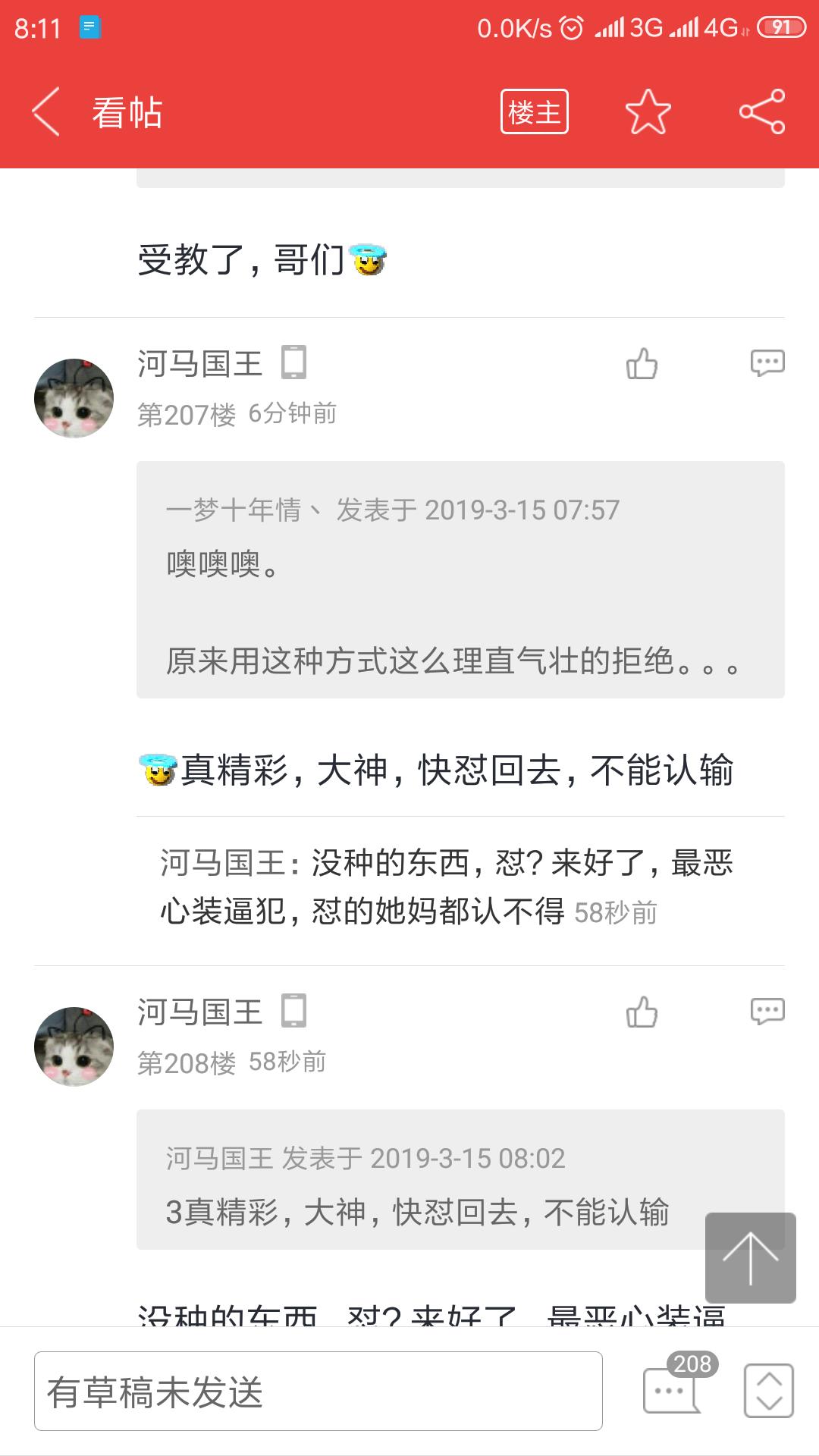The width and height of the screenshot is (819, 1456).
Task: Reply to the post on 第208楼
Action: pos(767,1012)
